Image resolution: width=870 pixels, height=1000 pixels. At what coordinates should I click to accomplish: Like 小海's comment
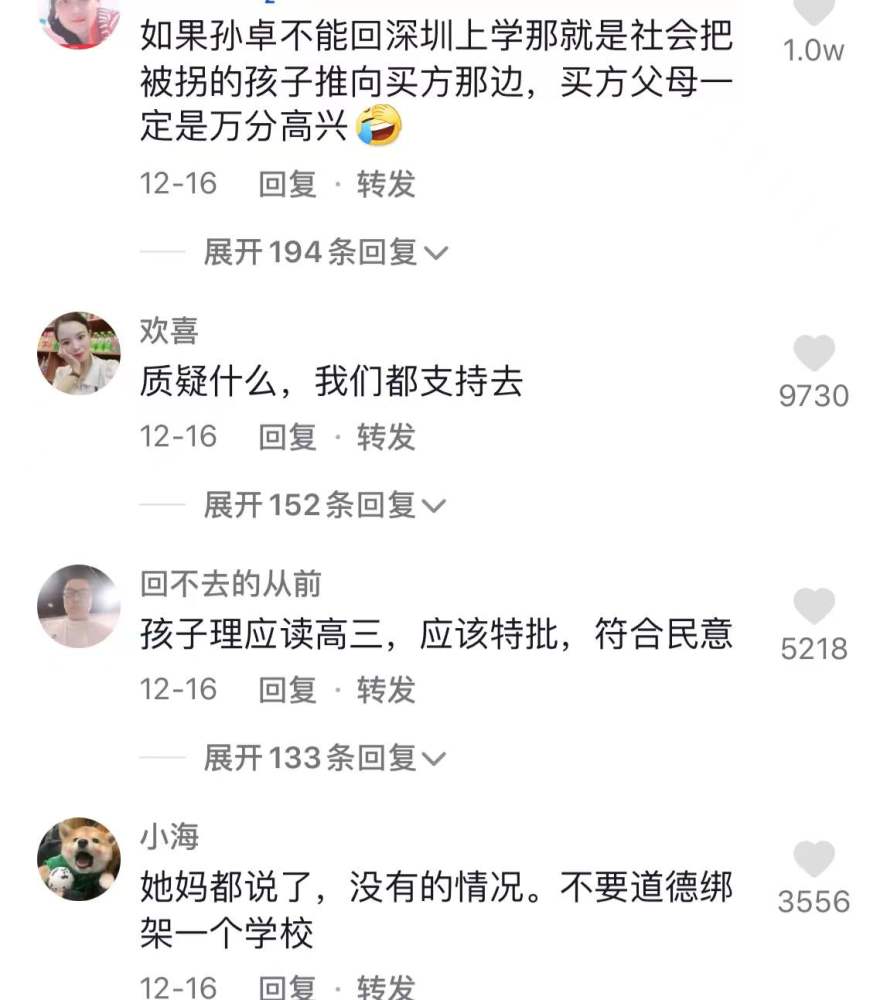coord(814,860)
